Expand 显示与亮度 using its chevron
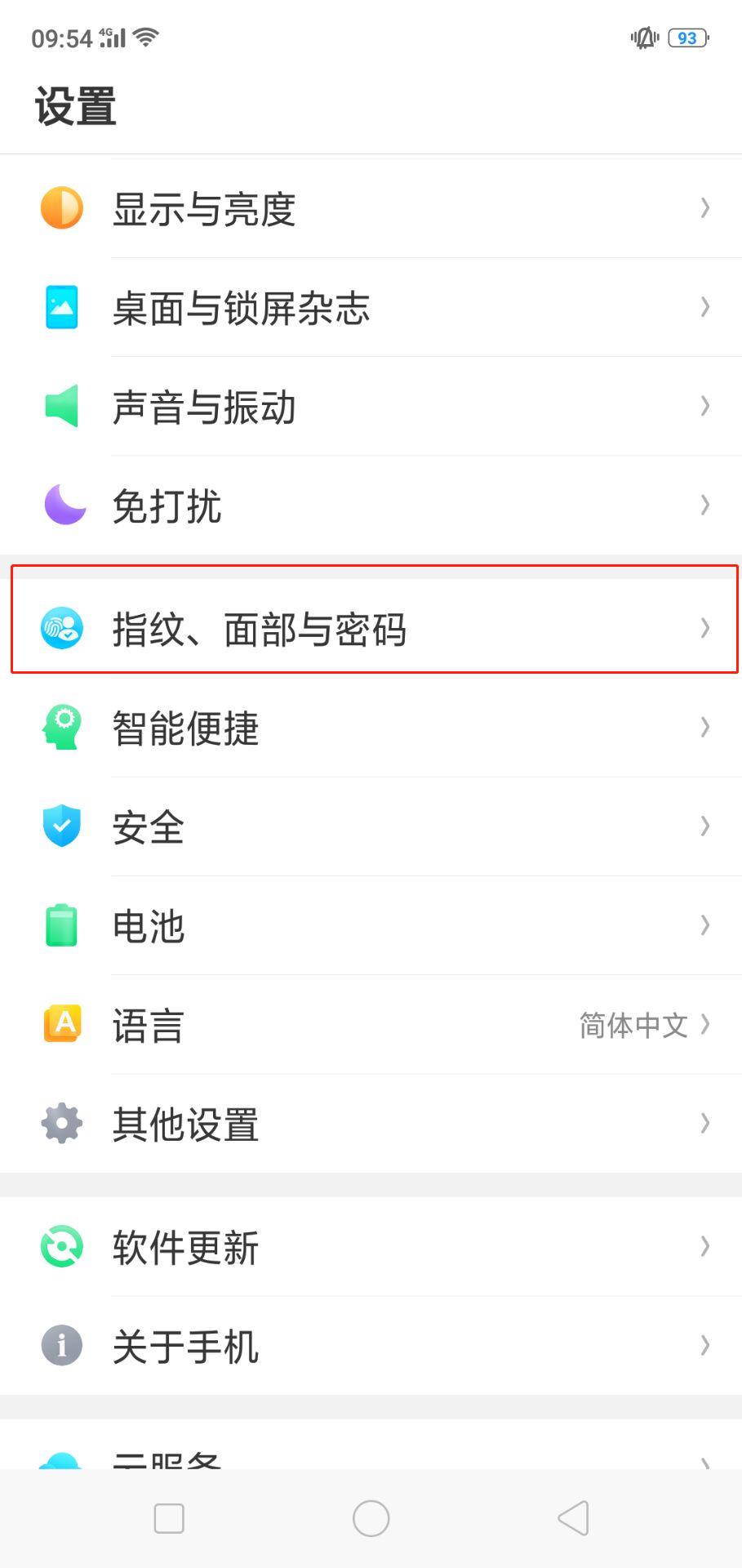The height and width of the screenshot is (1568, 742). coord(704,208)
